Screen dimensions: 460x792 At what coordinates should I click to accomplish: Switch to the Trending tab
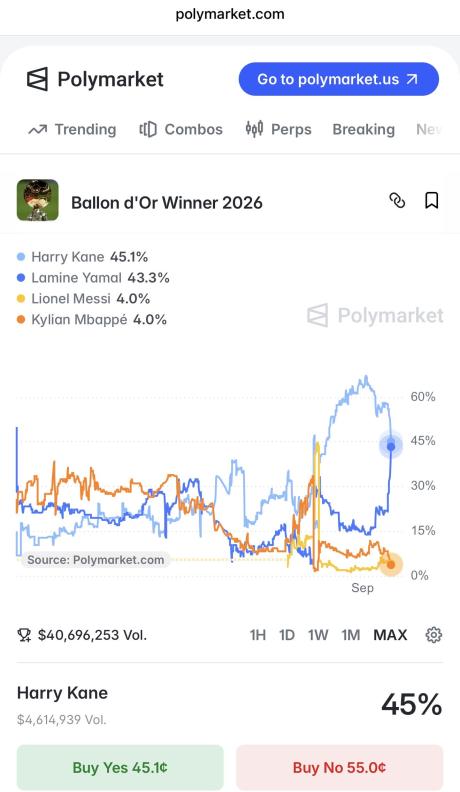pos(72,130)
